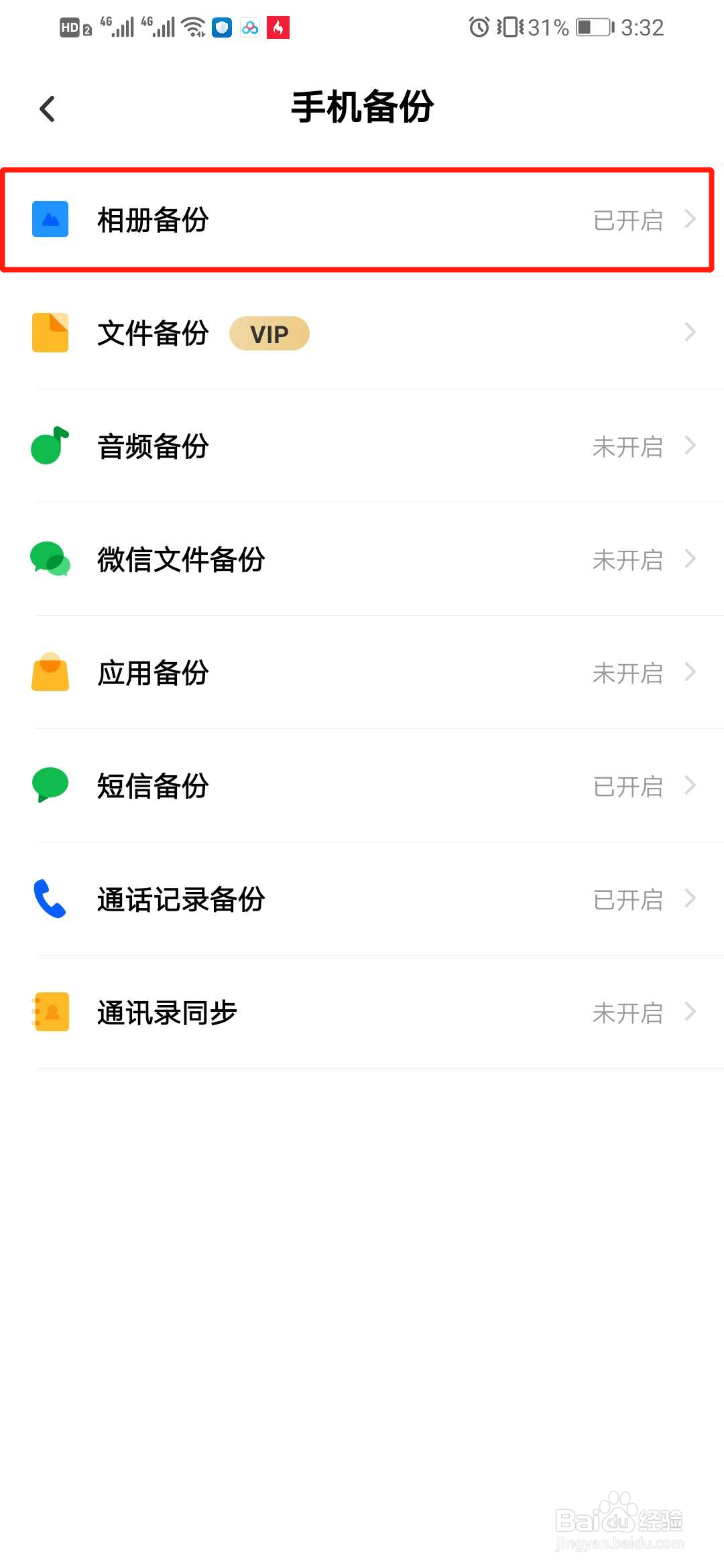Open 微信文件备份 settings
The height and width of the screenshot is (1568, 724).
(x=362, y=560)
